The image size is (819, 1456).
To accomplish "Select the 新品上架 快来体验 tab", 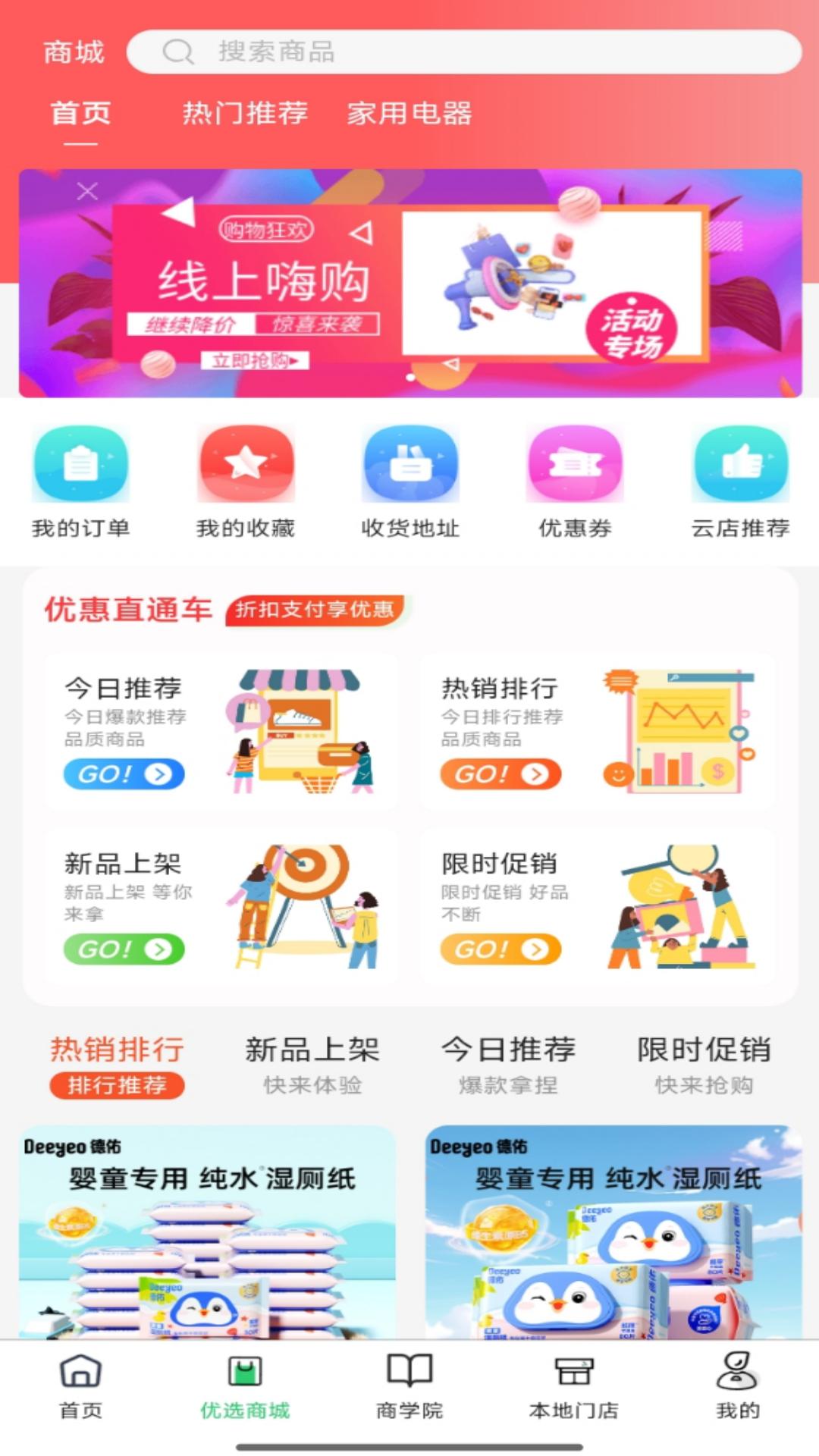I will [312, 1065].
